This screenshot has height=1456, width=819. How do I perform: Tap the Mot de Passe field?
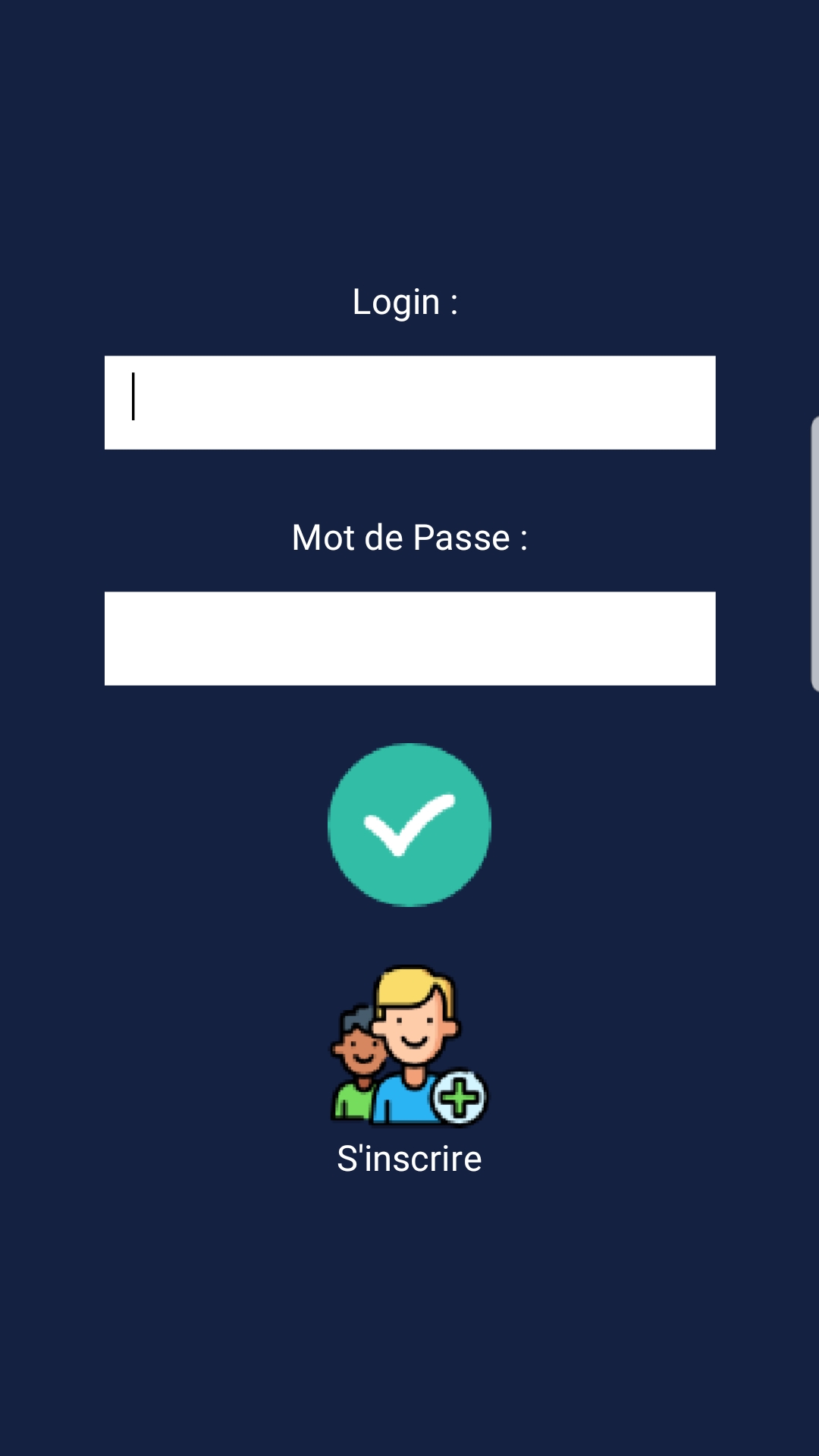(x=409, y=639)
